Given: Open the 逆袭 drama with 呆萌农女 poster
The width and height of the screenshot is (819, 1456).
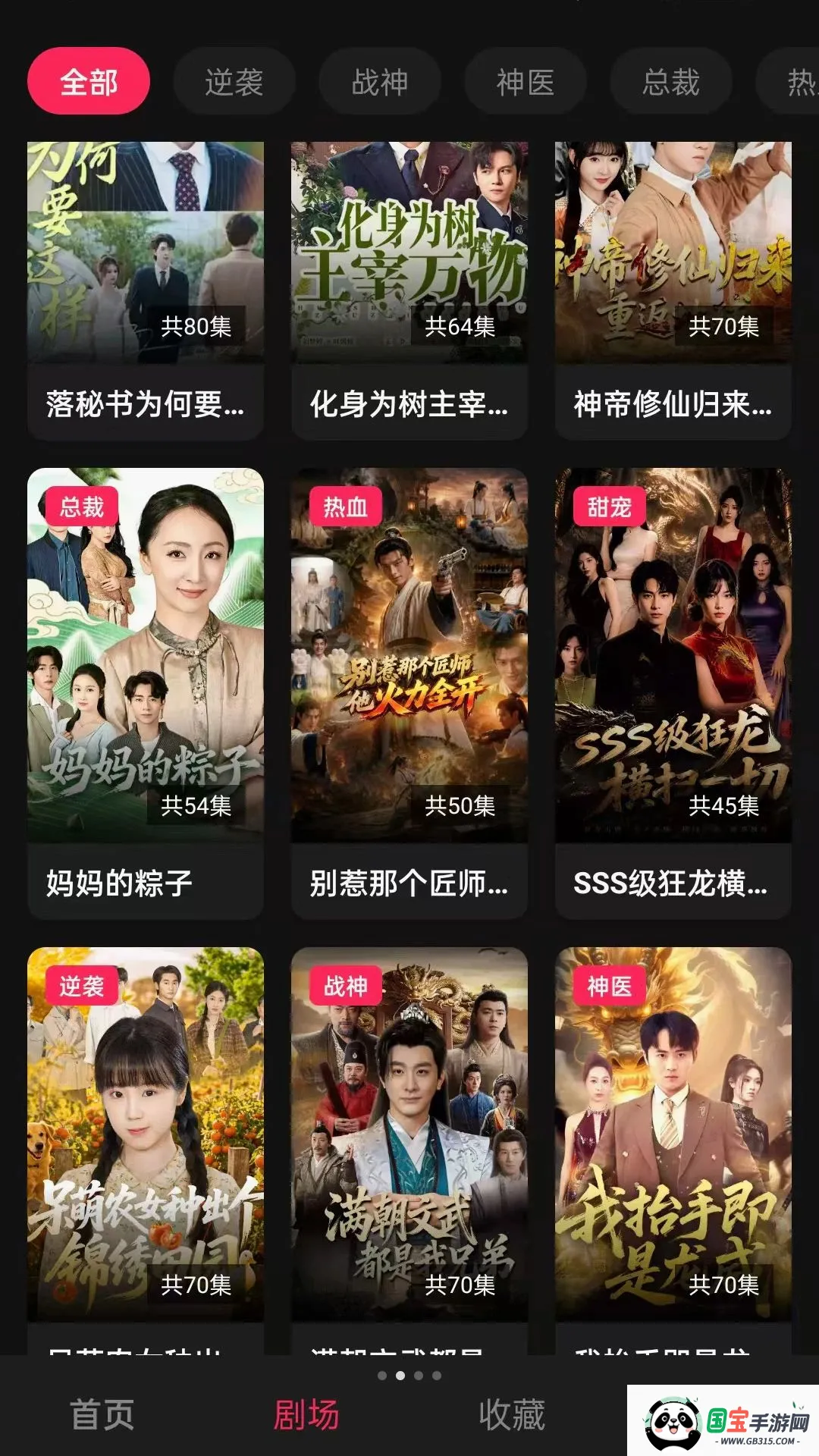Looking at the screenshot, I should click(x=146, y=1150).
